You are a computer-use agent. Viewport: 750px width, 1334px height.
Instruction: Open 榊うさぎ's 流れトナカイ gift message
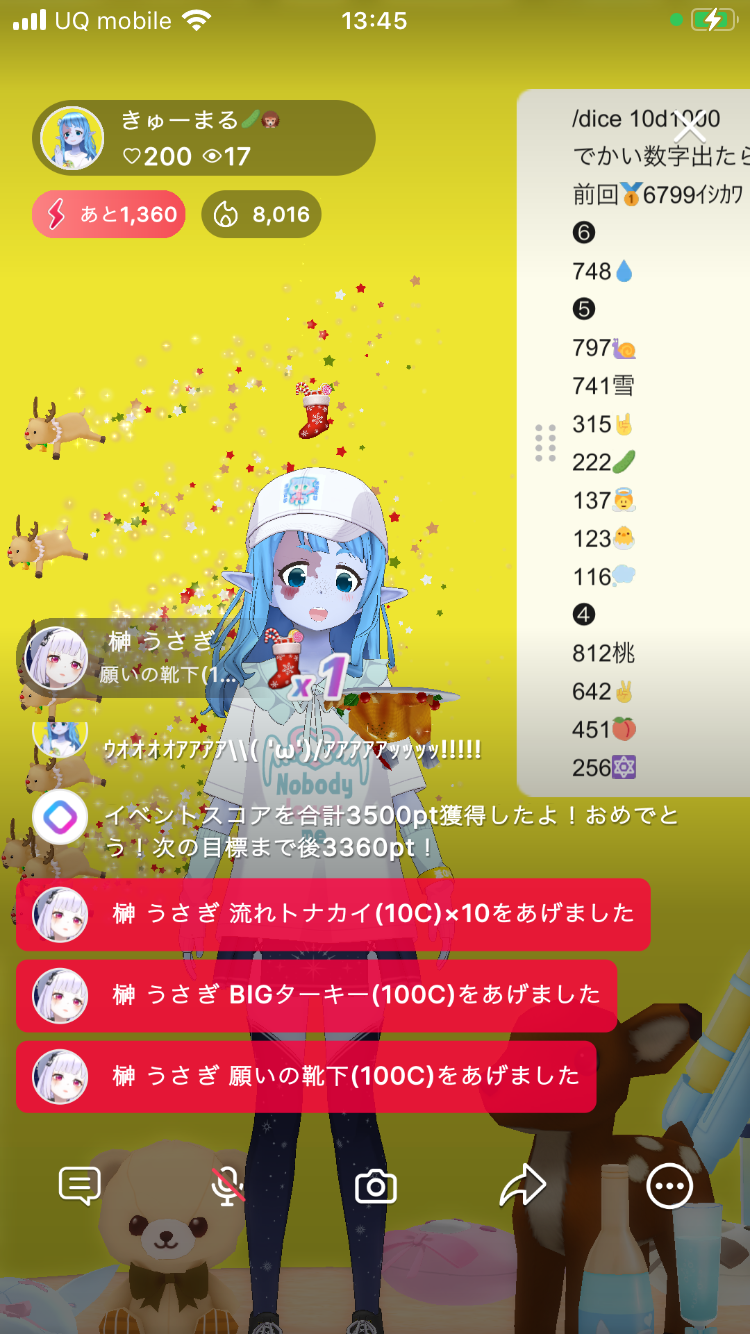pyautogui.click(x=333, y=914)
